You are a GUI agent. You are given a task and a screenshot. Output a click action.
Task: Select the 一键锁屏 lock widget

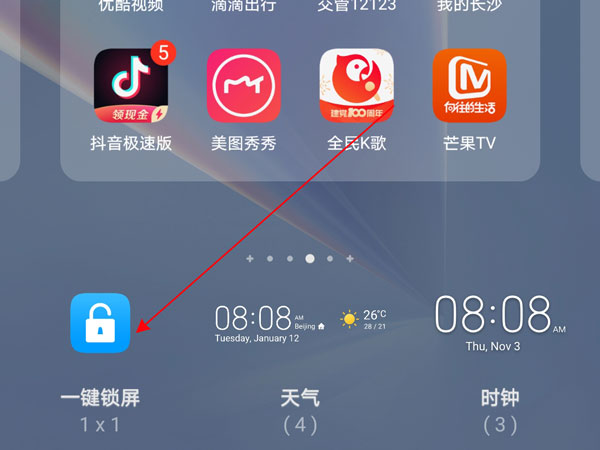[x=100, y=323]
